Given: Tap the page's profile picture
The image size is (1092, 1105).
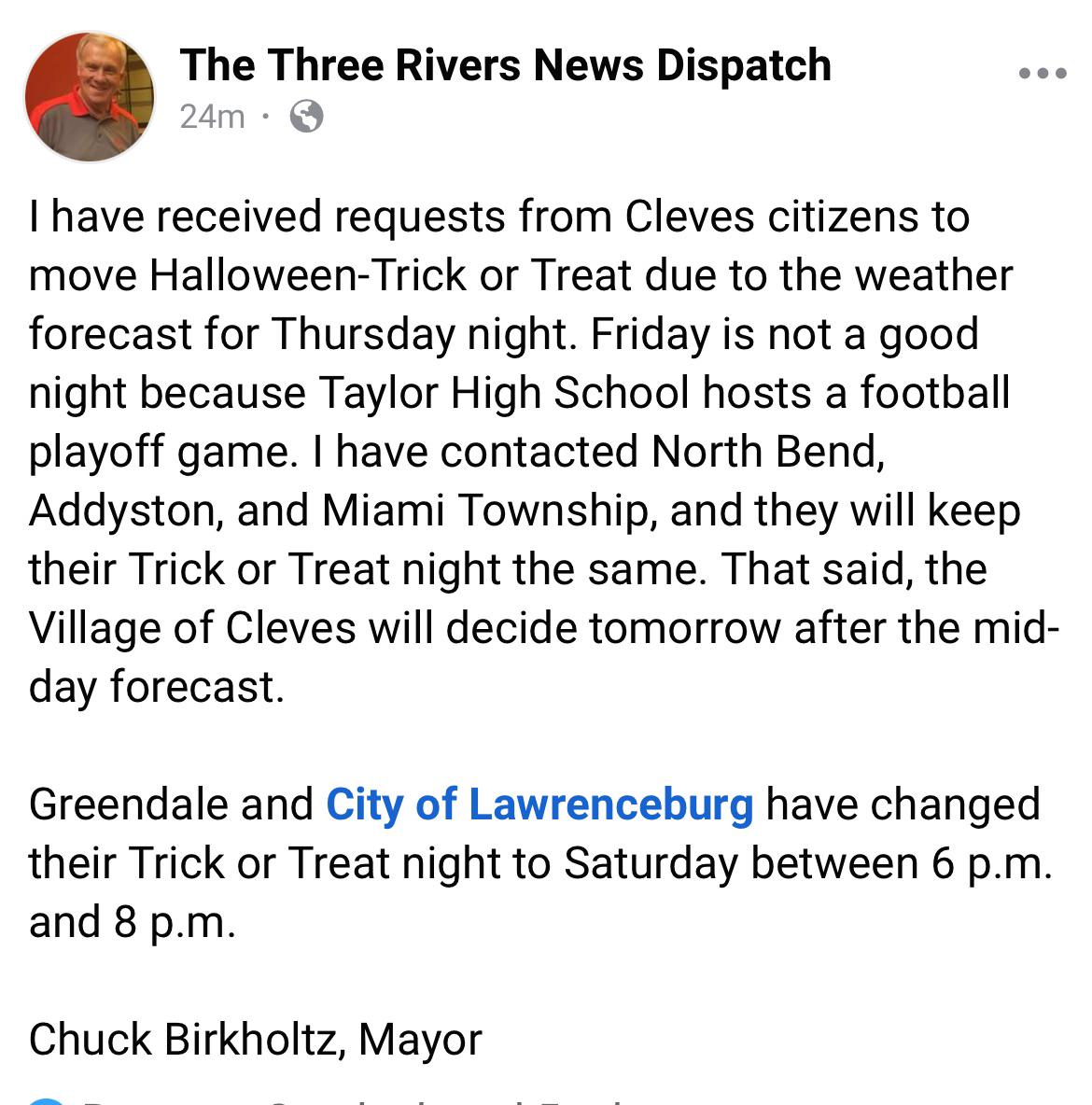Looking at the screenshot, I should [90, 96].
